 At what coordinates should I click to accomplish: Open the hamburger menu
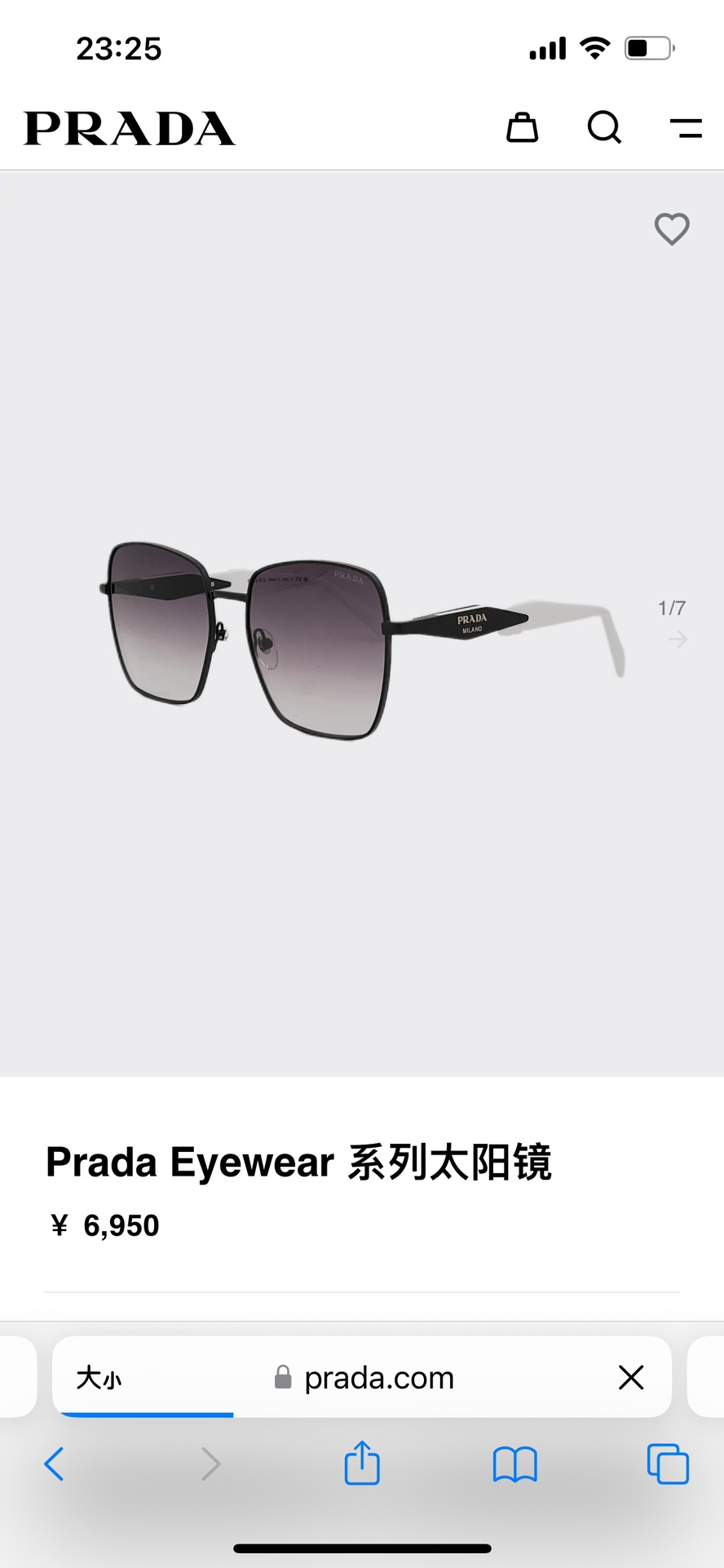point(686,128)
